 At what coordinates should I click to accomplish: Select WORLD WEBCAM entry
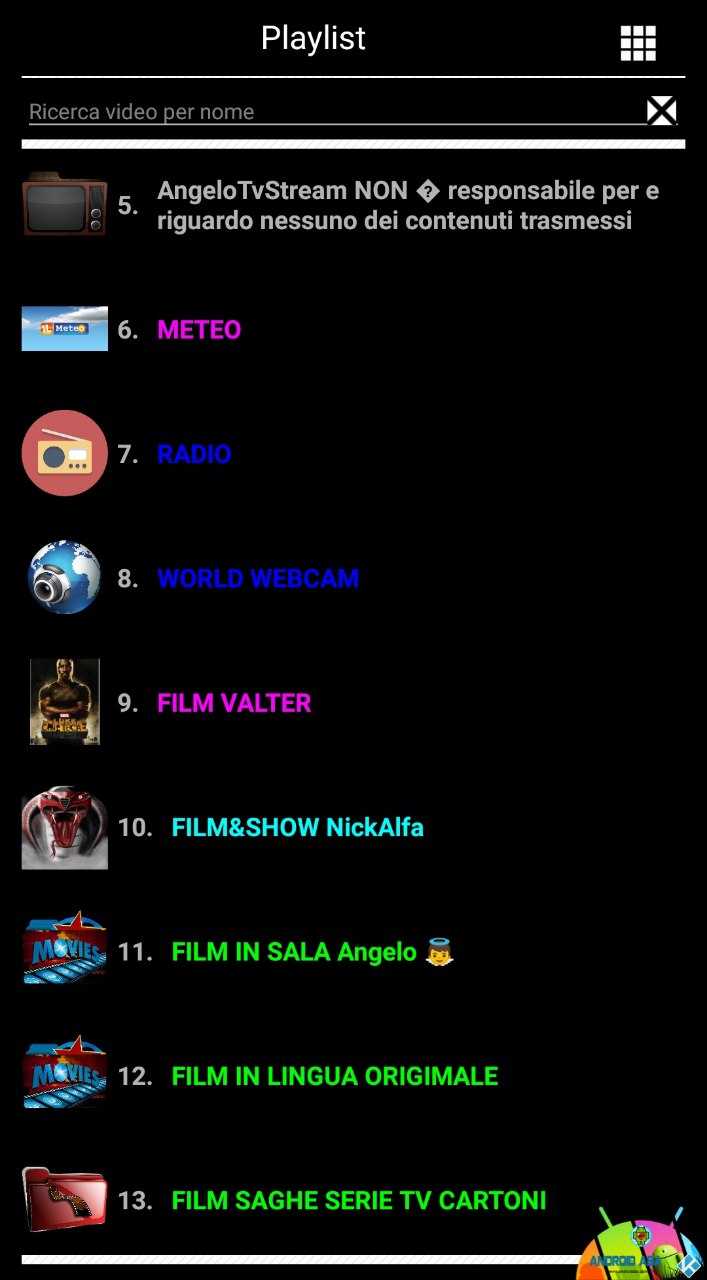[258, 578]
